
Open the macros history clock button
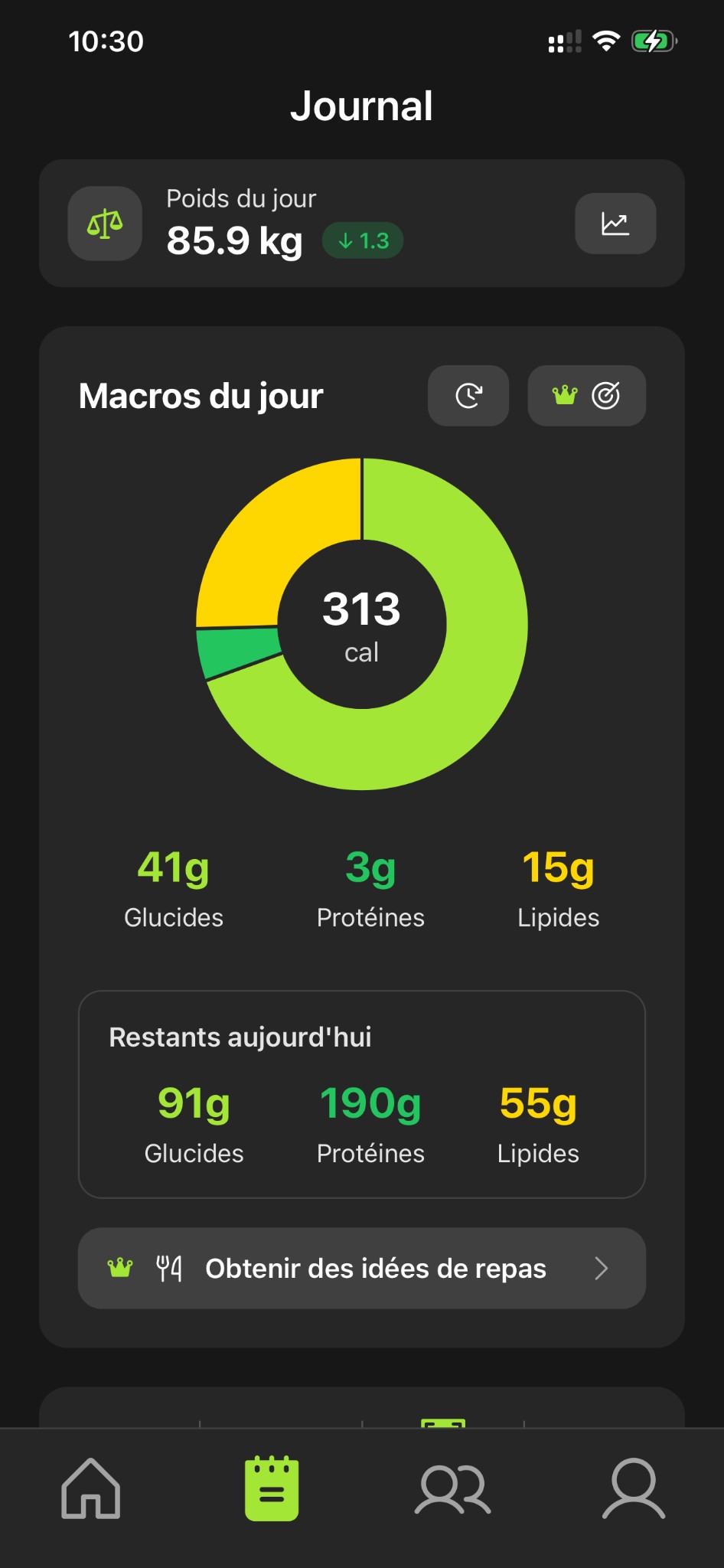tap(468, 396)
